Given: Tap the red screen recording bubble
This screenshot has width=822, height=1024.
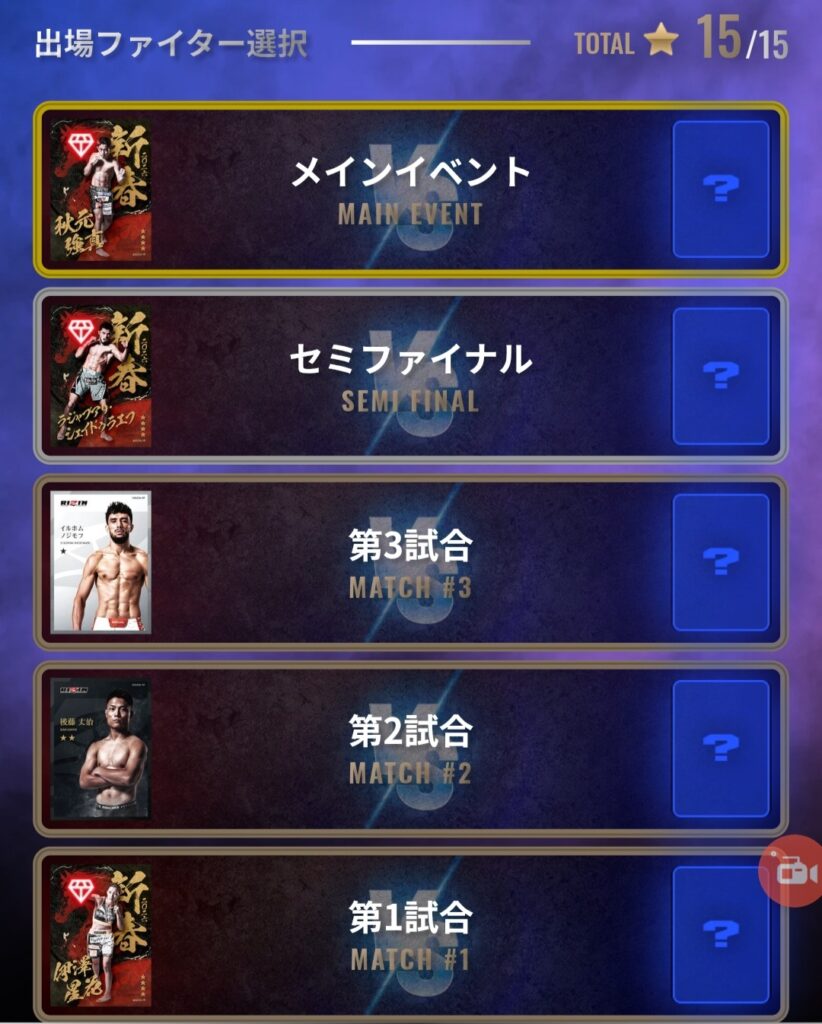Looking at the screenshot, I should (793, 872).
